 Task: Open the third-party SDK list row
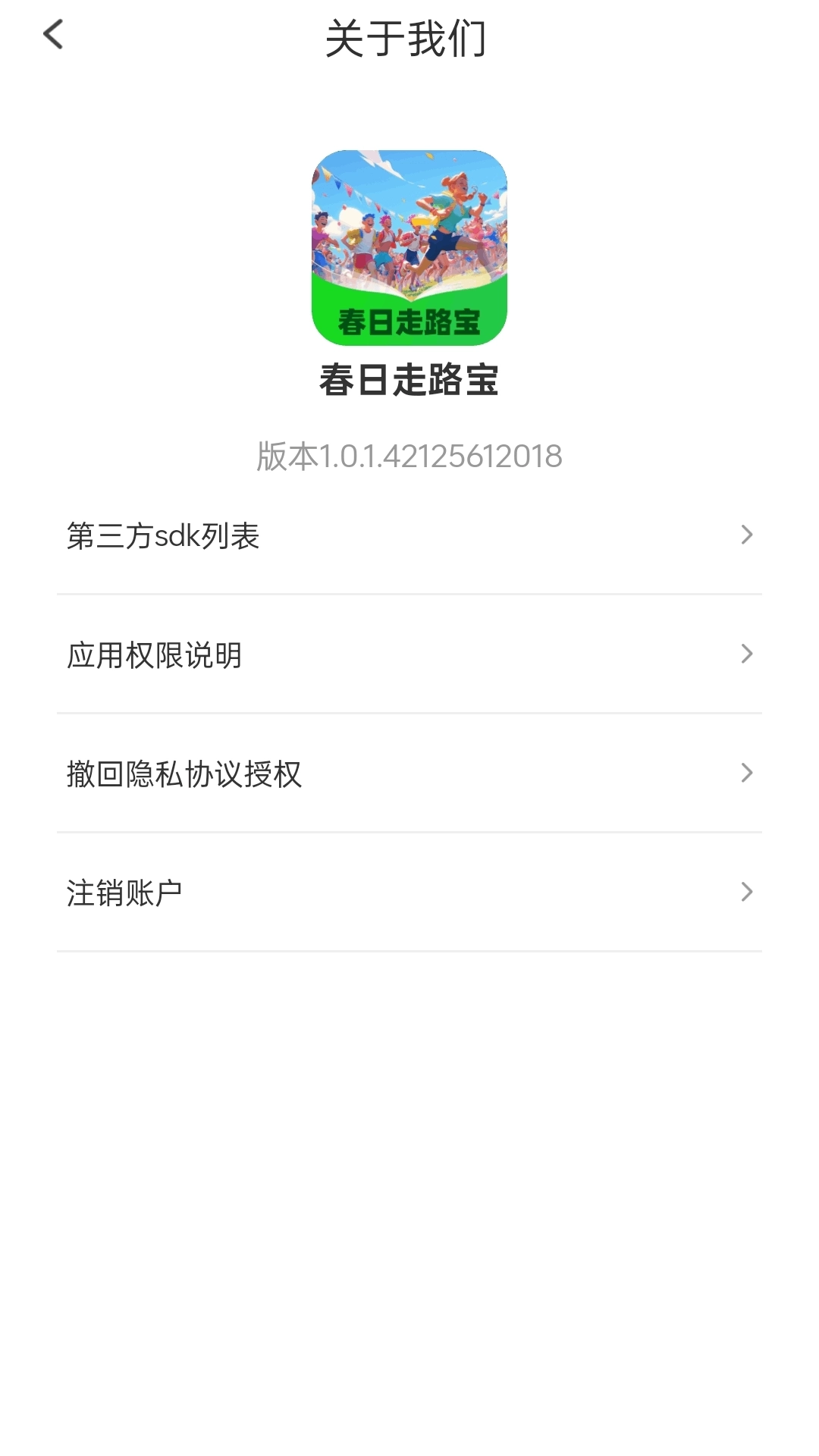(163, 536)
